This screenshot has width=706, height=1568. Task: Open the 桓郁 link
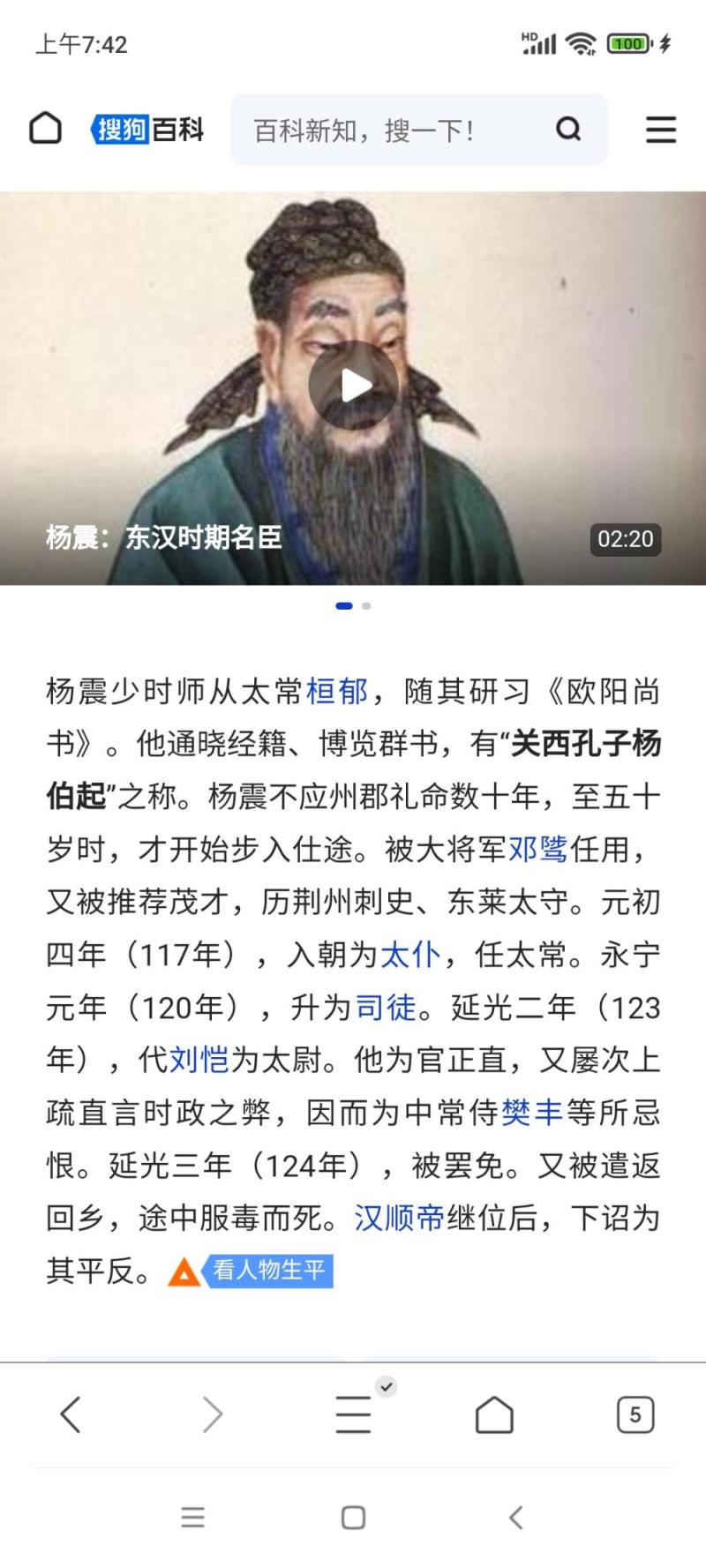pos(337,691)
